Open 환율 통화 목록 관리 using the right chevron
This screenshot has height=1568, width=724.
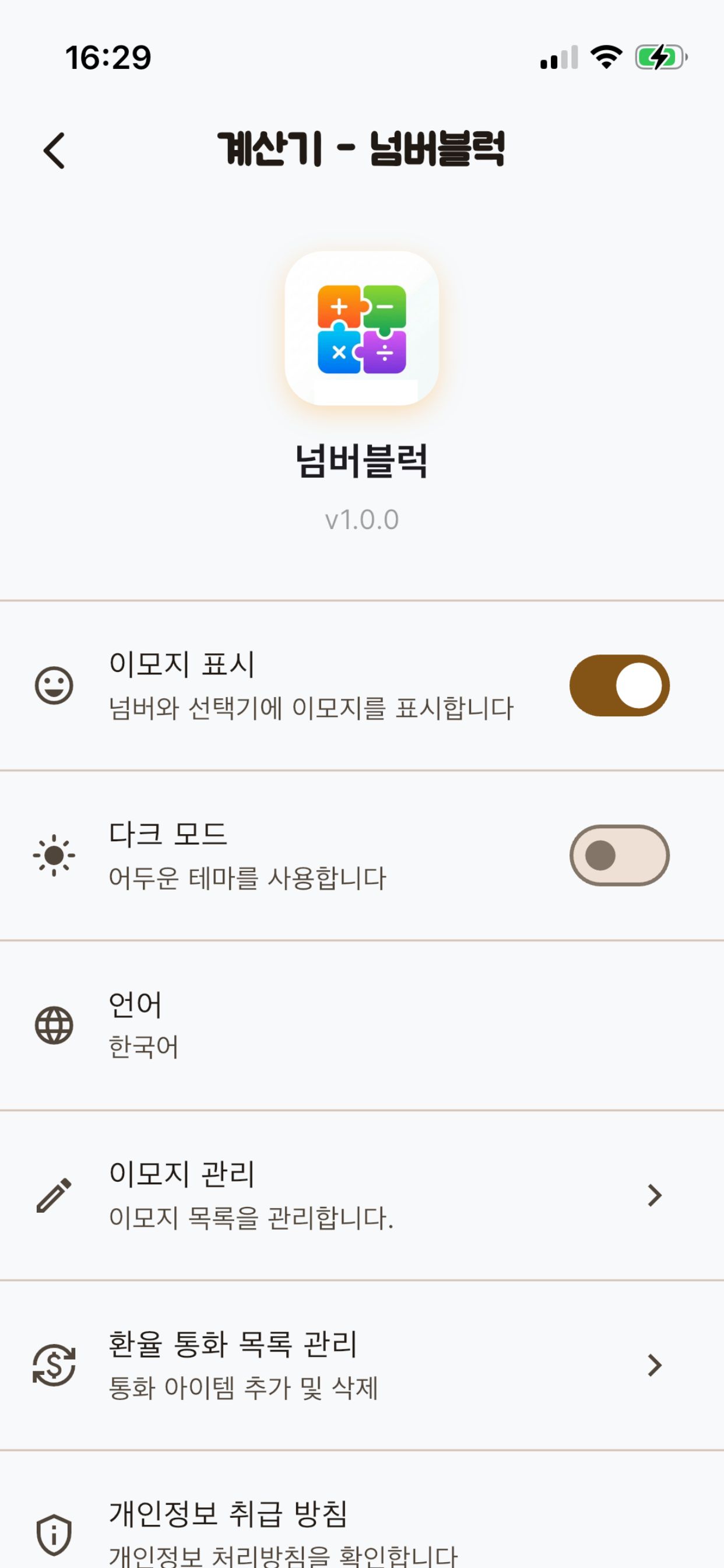[654, 1364]
